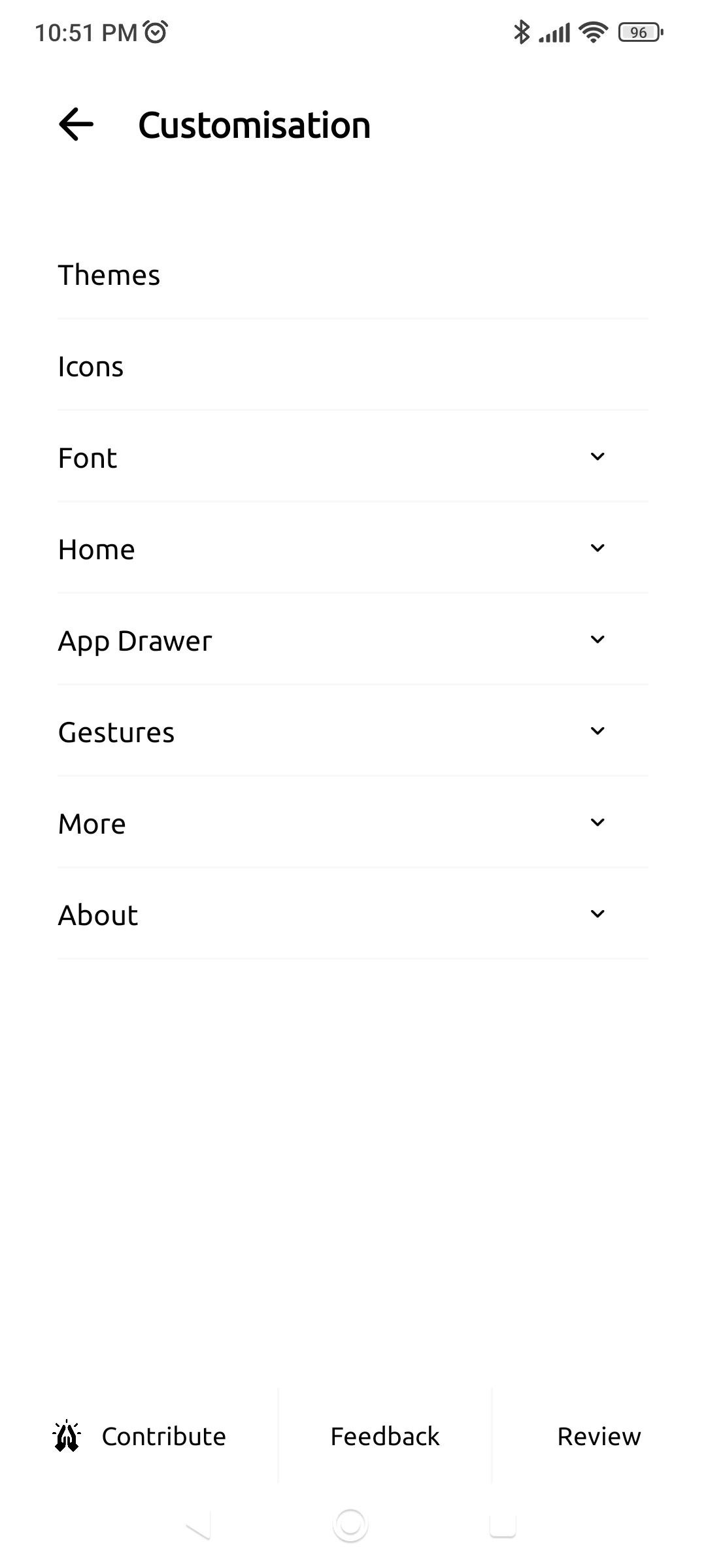Expand the Gestures section
Image resolution: width=706 pixels, height=1568 pixels.
(x=353, y=732)
